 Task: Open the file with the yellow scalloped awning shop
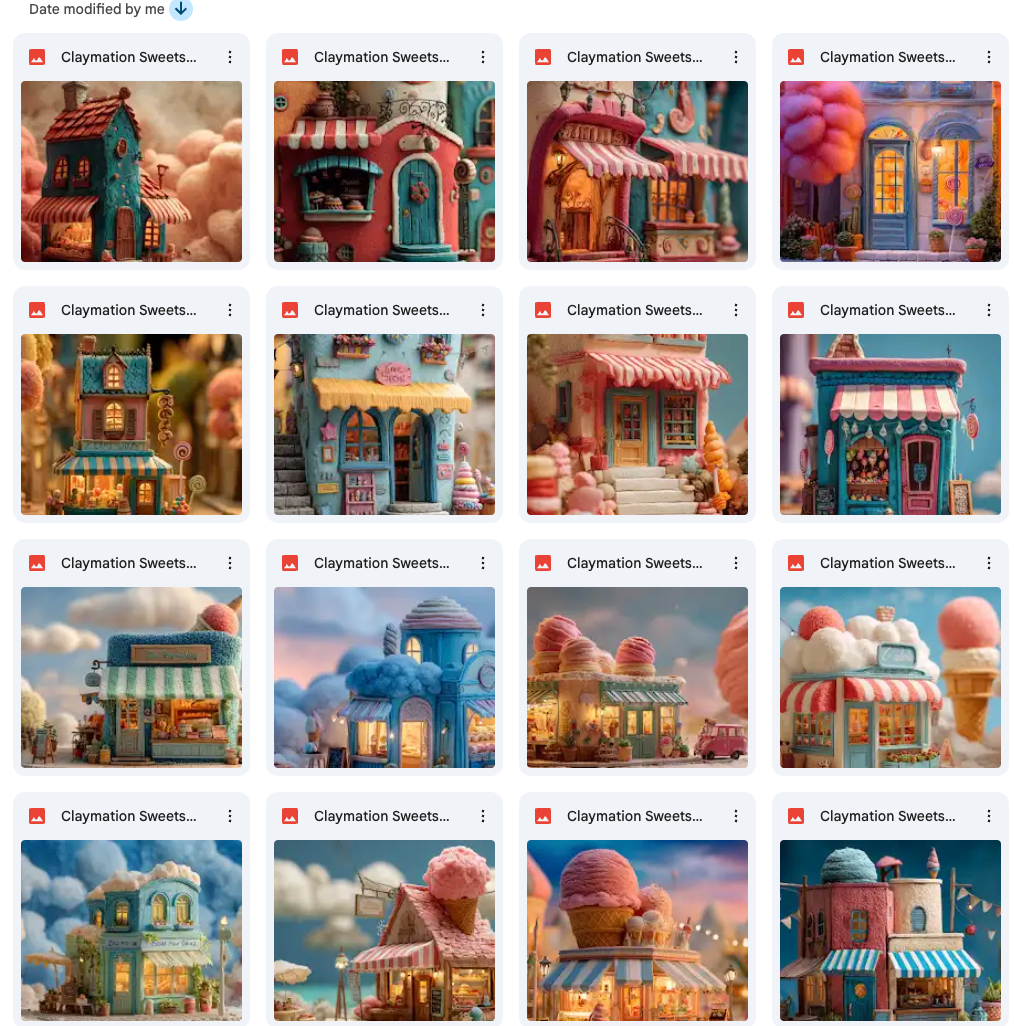pos(384,424)
